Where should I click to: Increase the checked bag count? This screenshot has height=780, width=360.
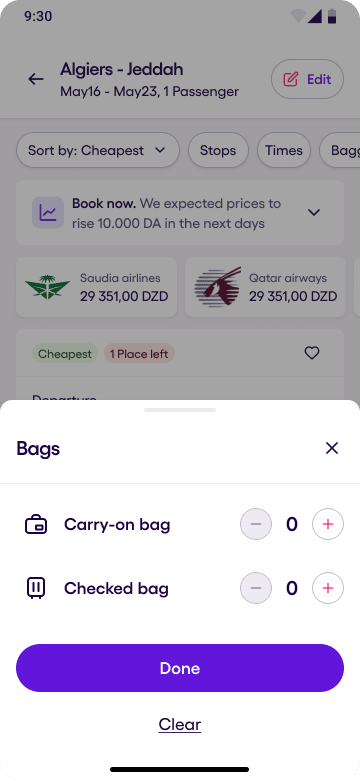pyautogui.click(x=328, y=588)
